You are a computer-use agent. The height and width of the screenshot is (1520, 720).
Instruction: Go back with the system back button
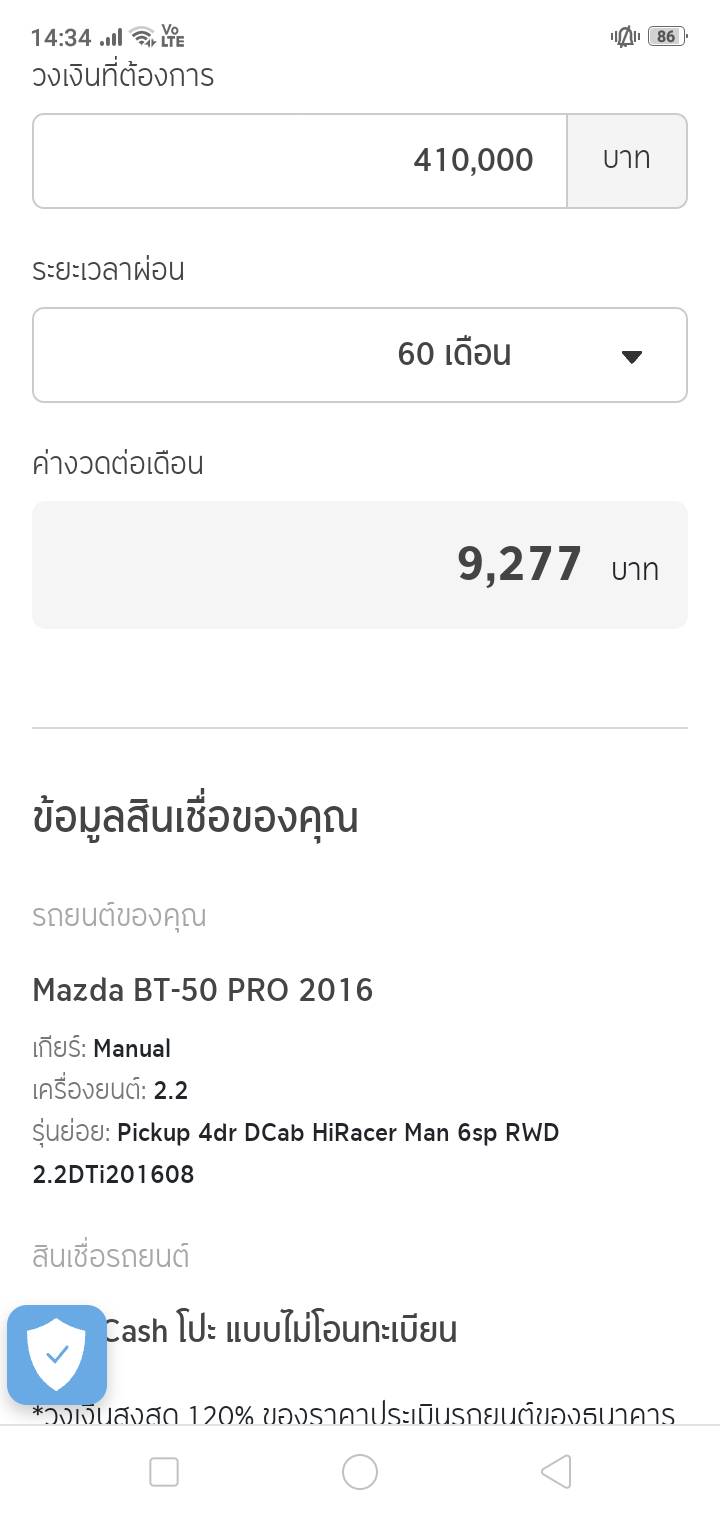point(556,1472)
